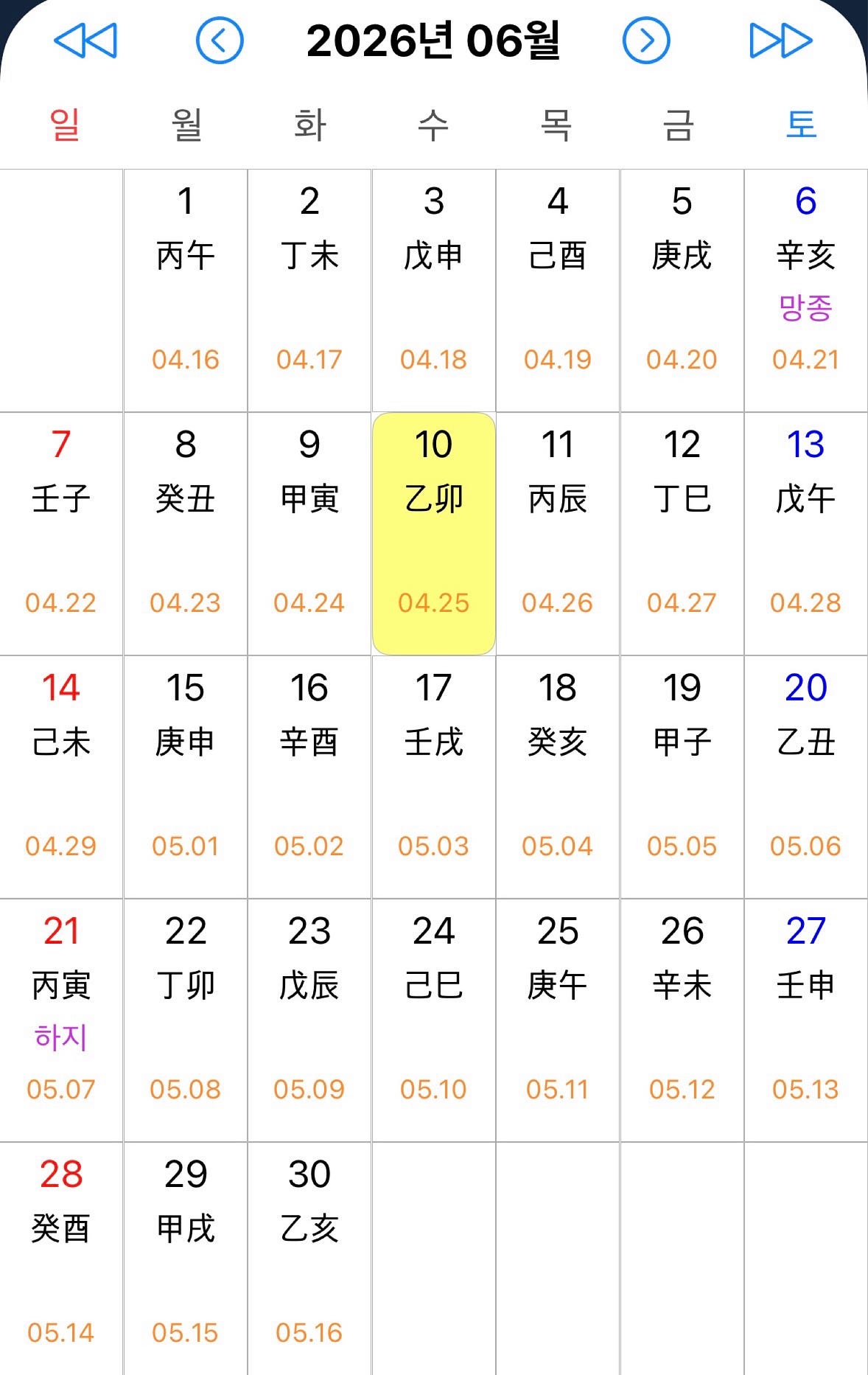The width and height of the screenshot is (868, 1375).
Task: Select June 21 marked 하지
Action: (61, 1020)
